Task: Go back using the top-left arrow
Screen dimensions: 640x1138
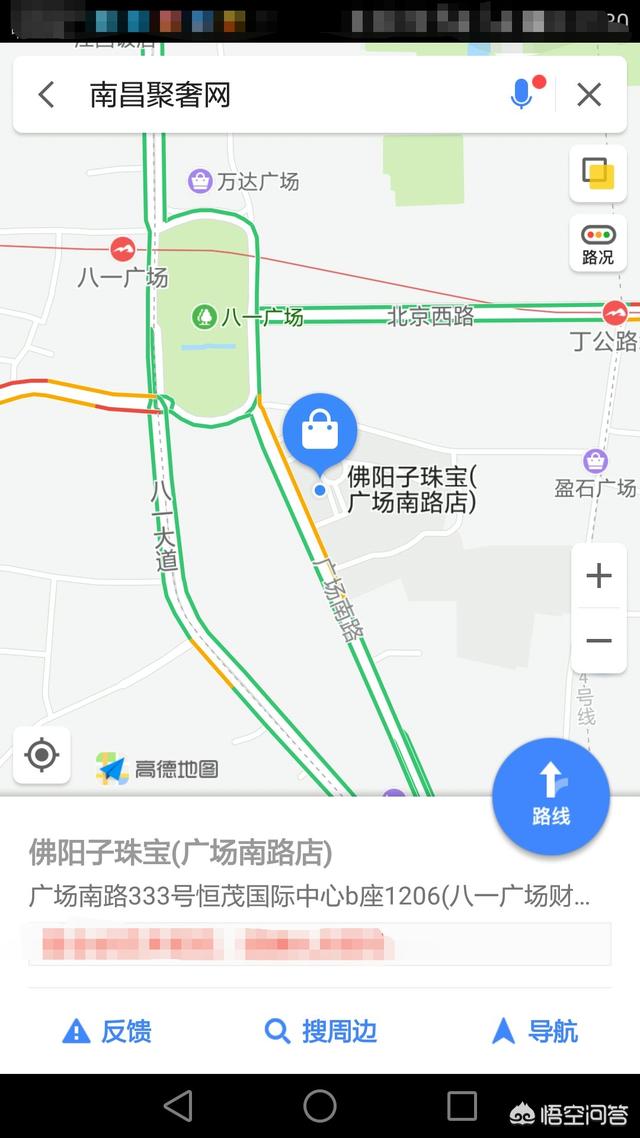Action: pos(46,95)
